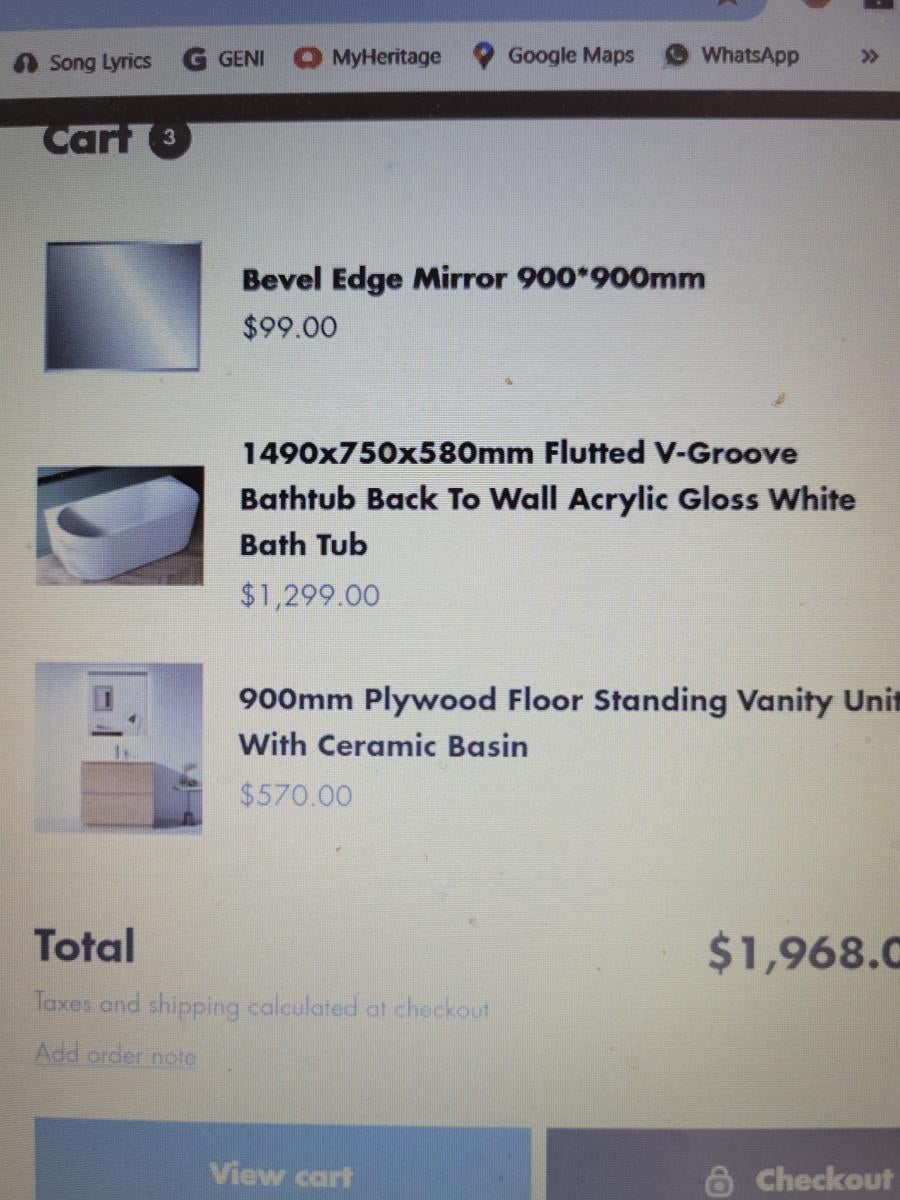Open the Flutted V-Groove Bathtub product
Image resolution: width=900 pixels, height=1200 pixels.
coord(546,499)
